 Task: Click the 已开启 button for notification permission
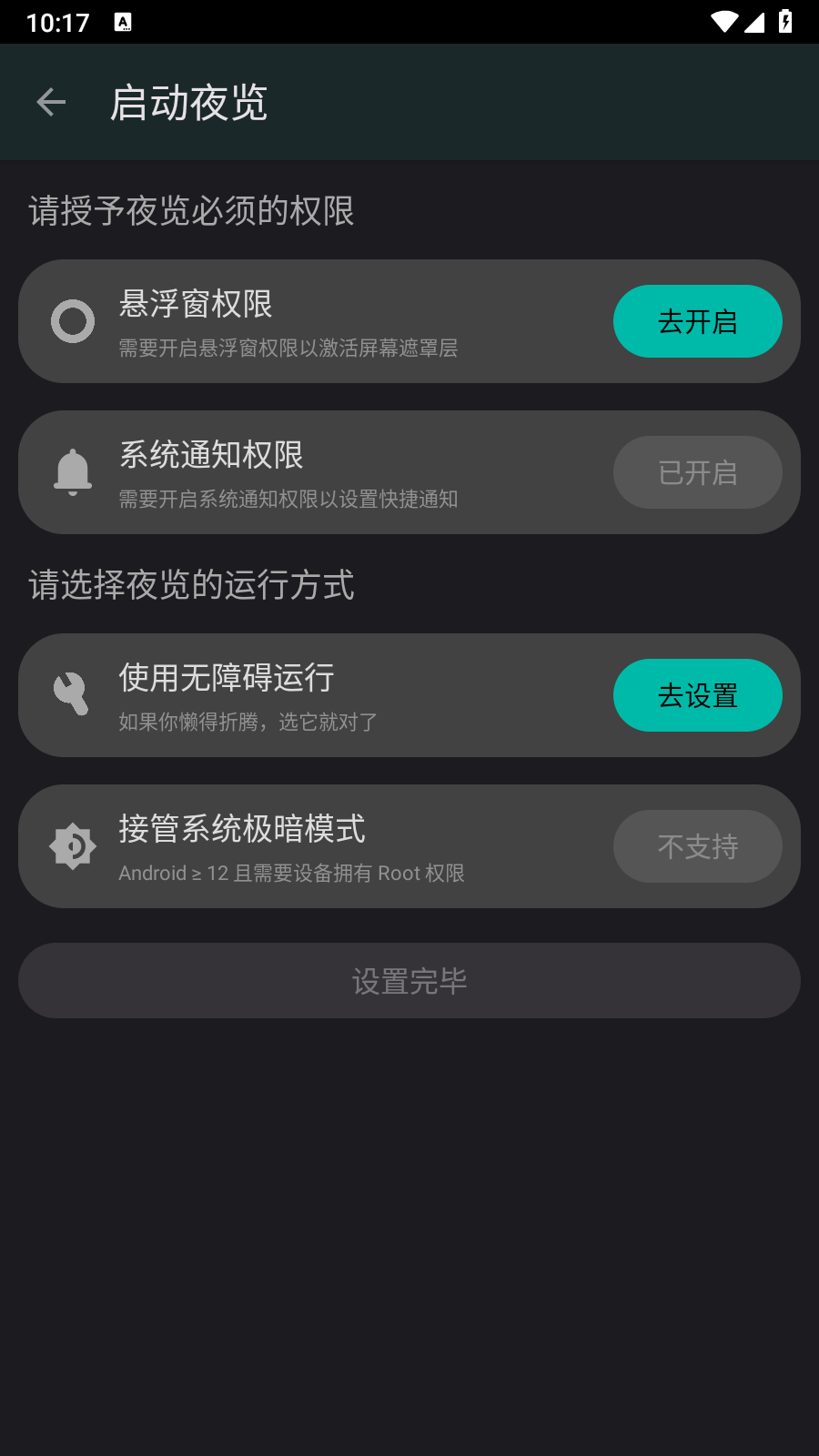(x=697, y=471)
